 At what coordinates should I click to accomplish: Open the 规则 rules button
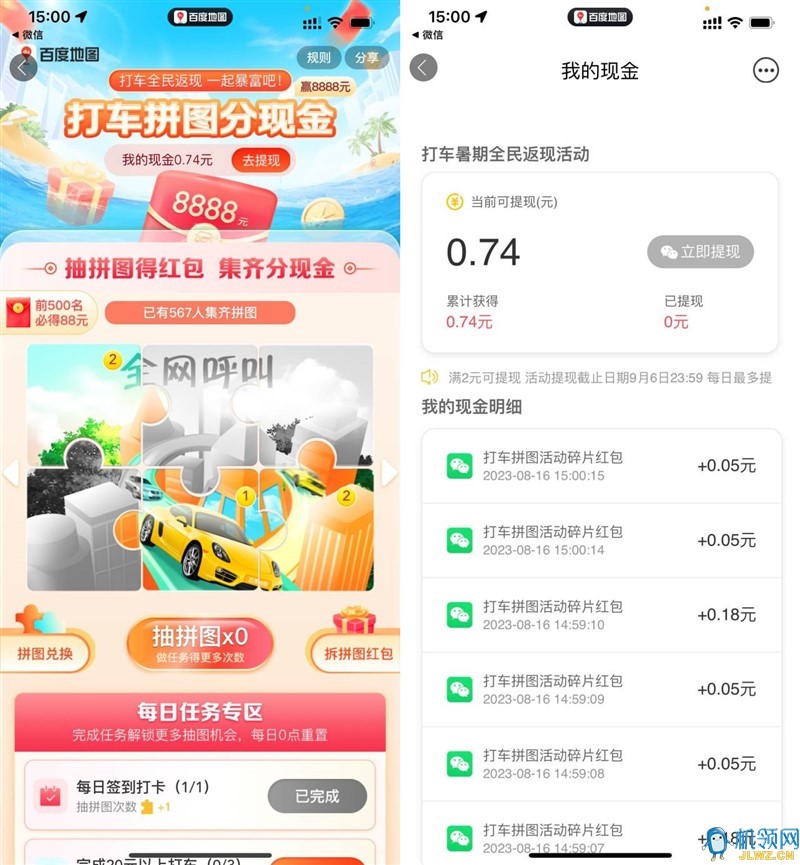click(x=318, y=57)
